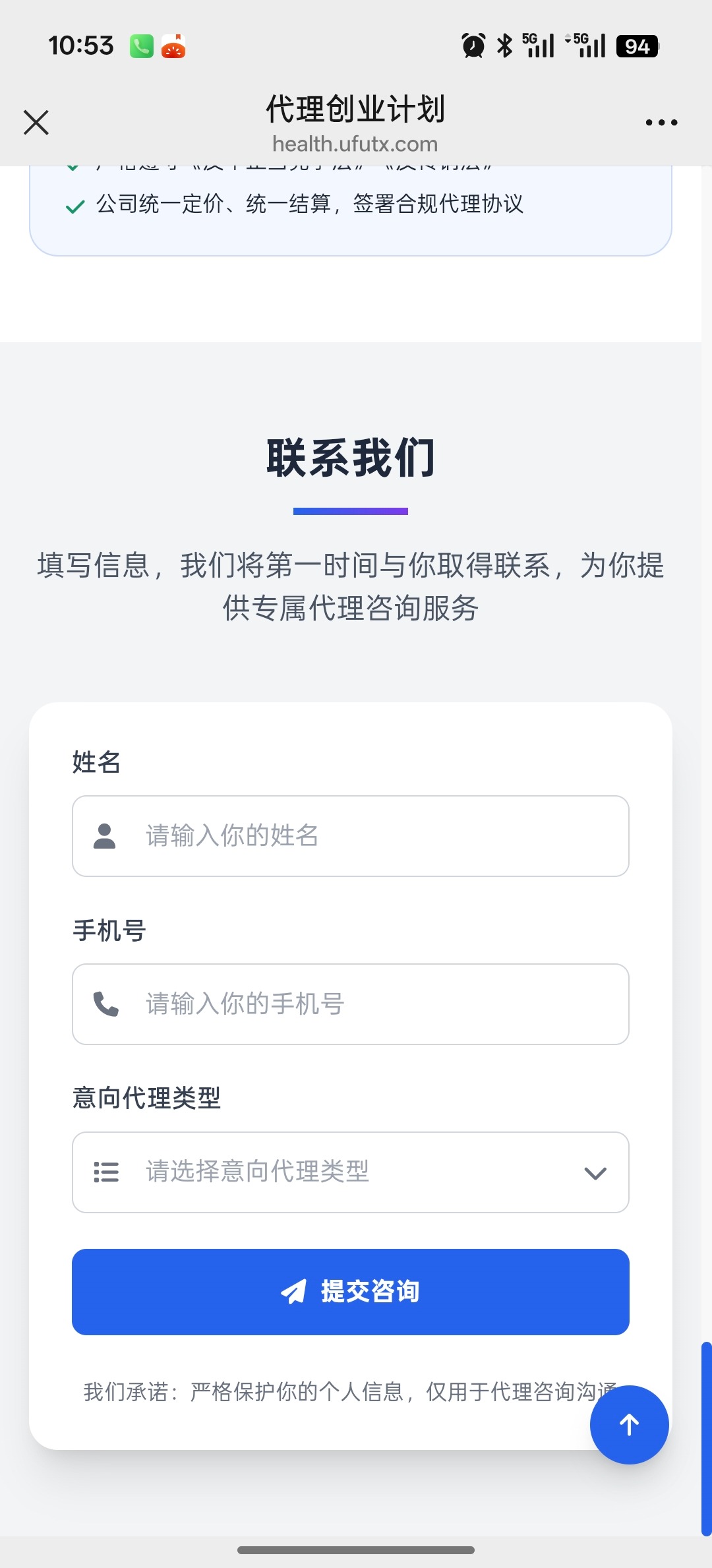This screenshot has width=712, height=1568.
Task: Click the health.ufutx.com URL text
Action: click(x=355, y=143)
